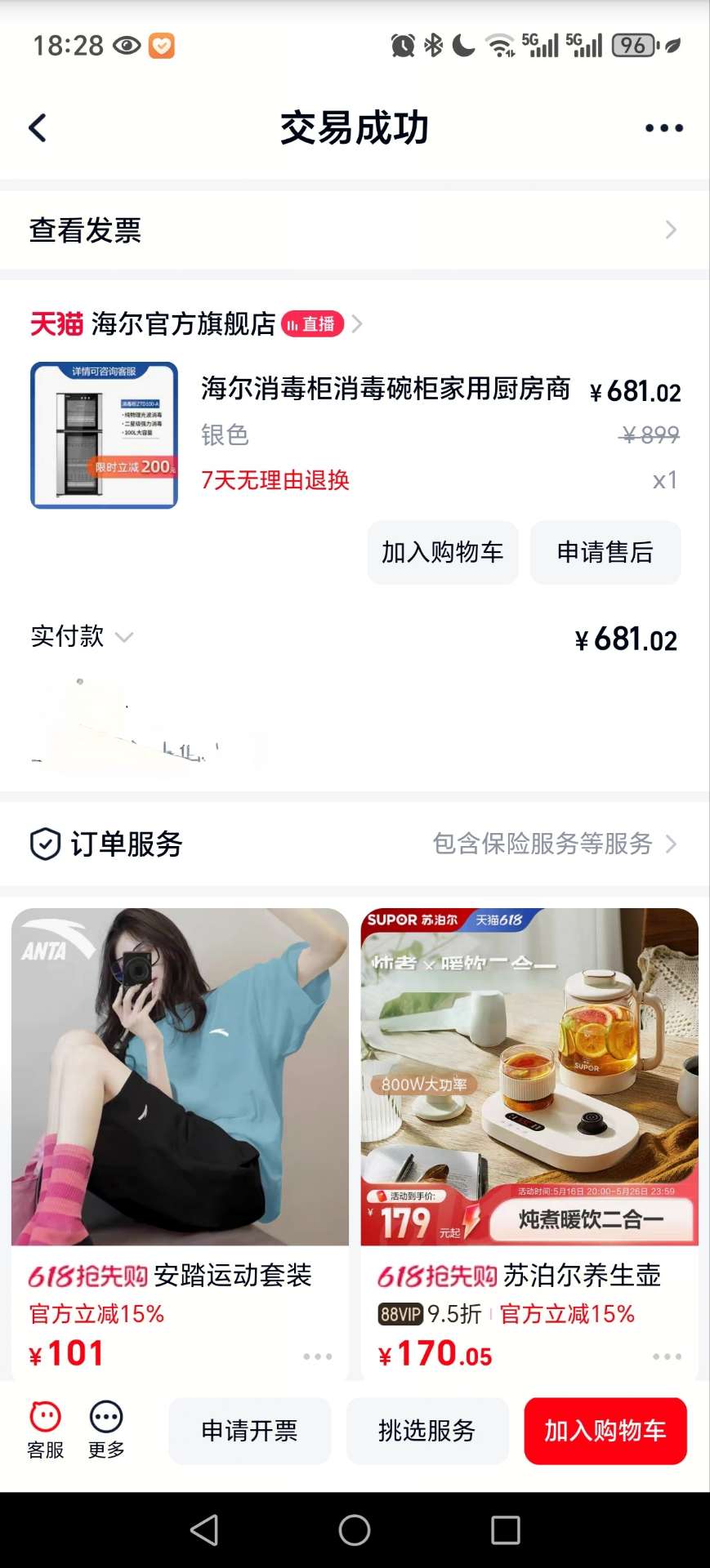
Task: Open the 订单服务 row
Action: pyautogui.click(x=355, y=844)
